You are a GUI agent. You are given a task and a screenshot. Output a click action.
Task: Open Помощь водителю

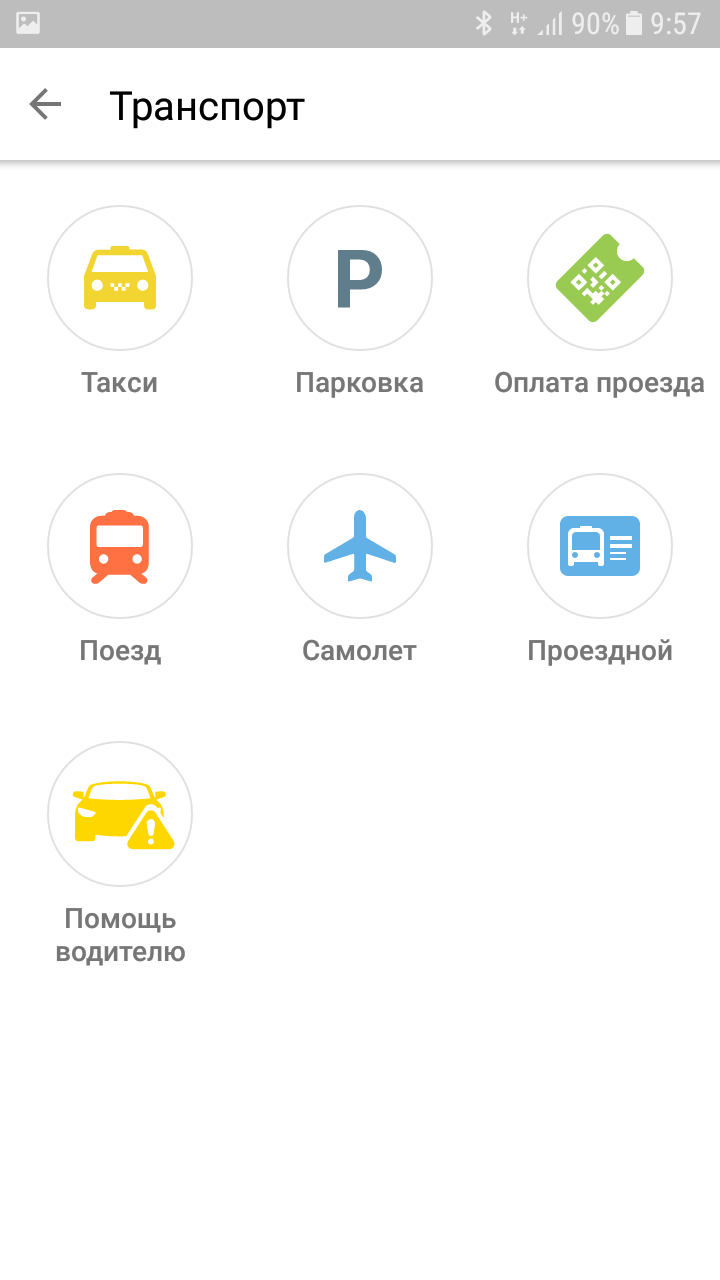[x=120, y=814]
